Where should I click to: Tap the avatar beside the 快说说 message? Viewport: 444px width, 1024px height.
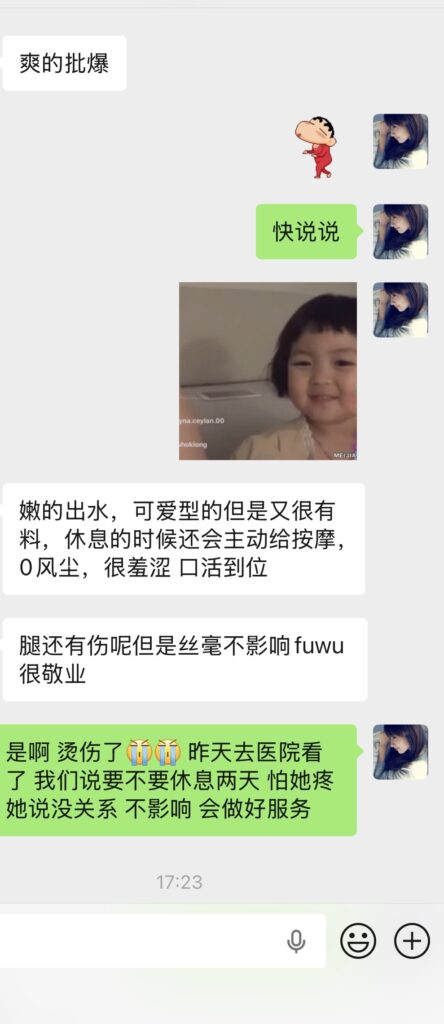(x=400, y=231)
